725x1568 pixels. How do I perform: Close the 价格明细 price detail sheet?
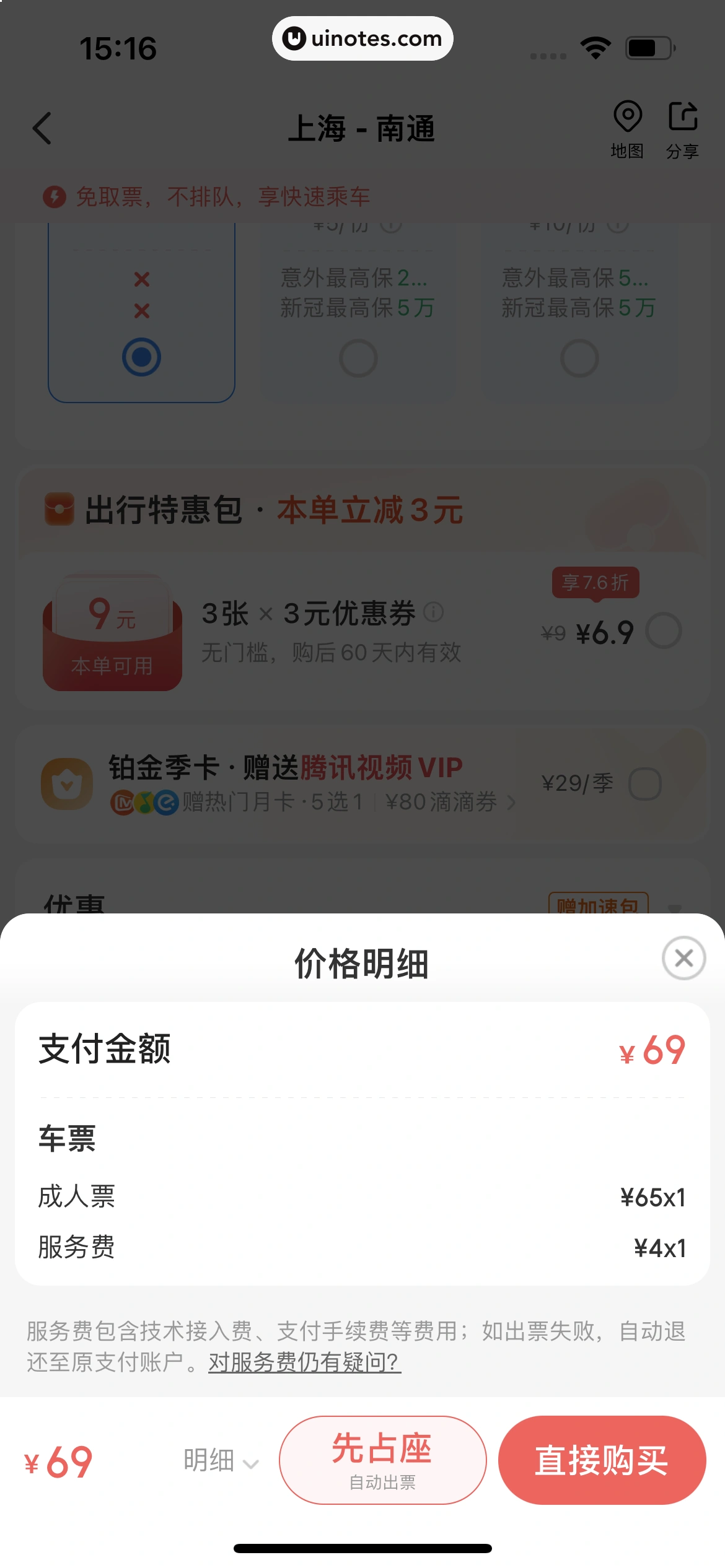[x=683, y=958]
